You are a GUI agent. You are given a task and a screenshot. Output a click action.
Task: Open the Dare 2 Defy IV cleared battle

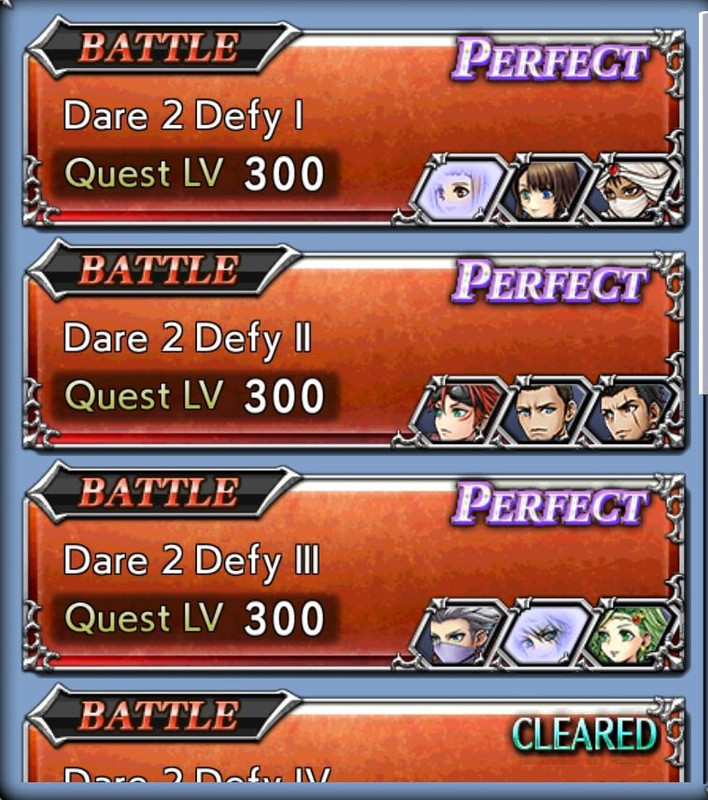pos(354,734)
